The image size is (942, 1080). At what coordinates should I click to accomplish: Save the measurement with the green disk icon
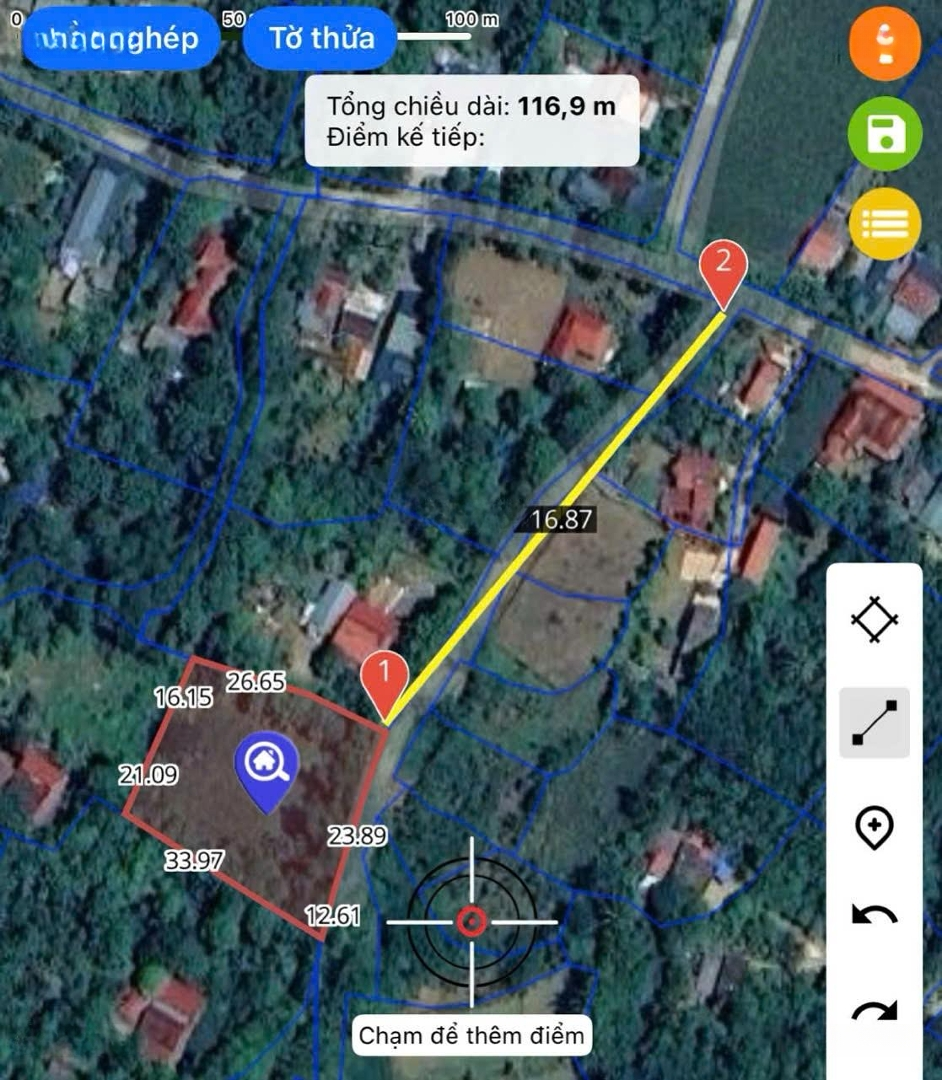click(x=884, y=135)
